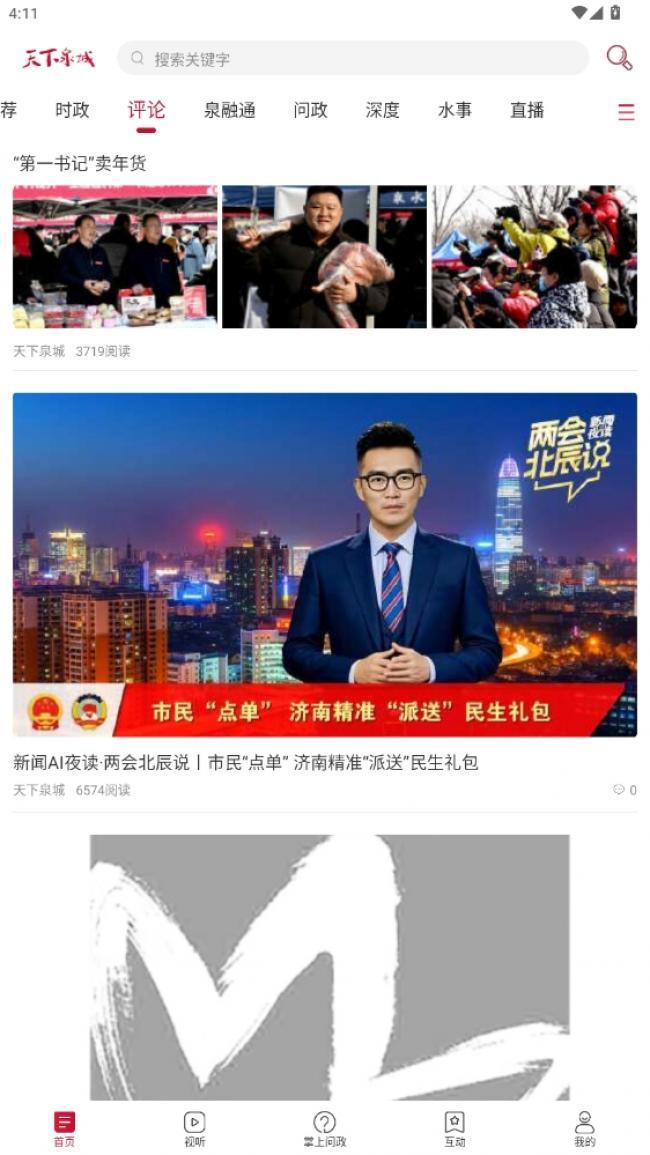This screenshot has width=650, height=1155.
Task: Tap the magnifier search icon
Action: coord(619,58)
